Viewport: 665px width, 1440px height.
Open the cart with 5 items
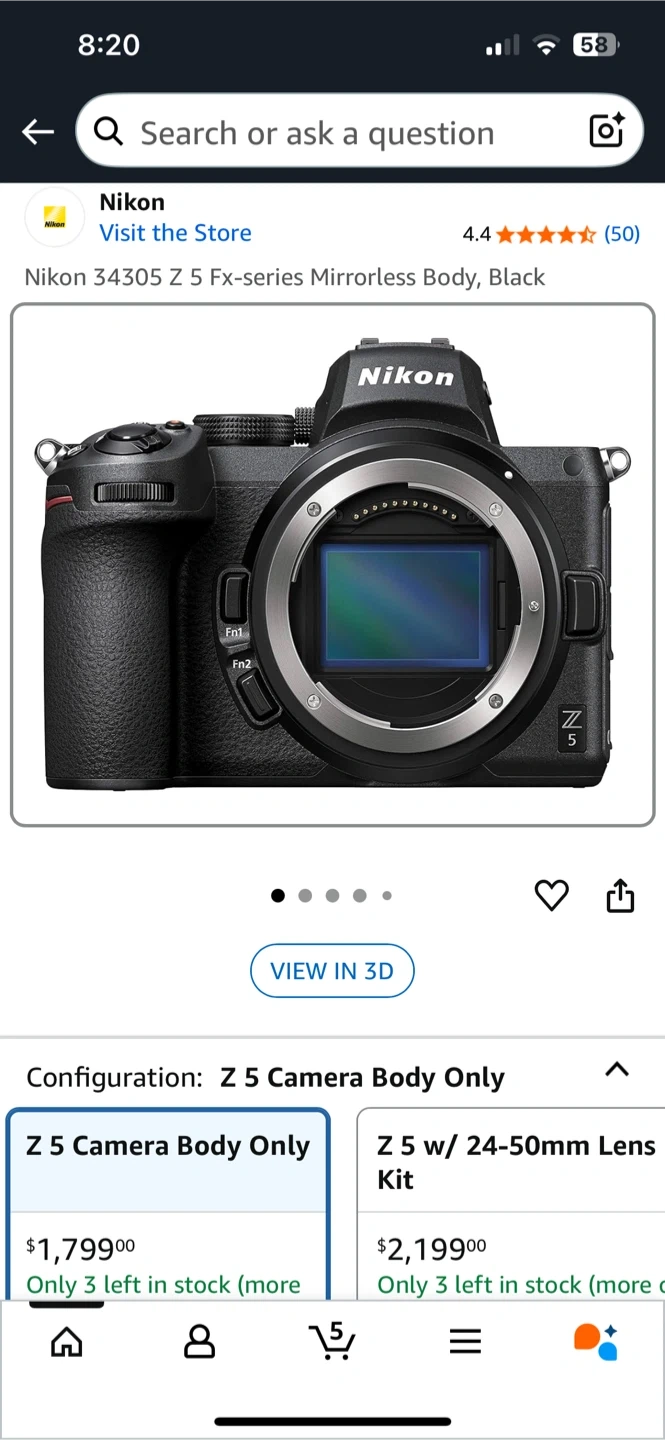(332, 1340)
